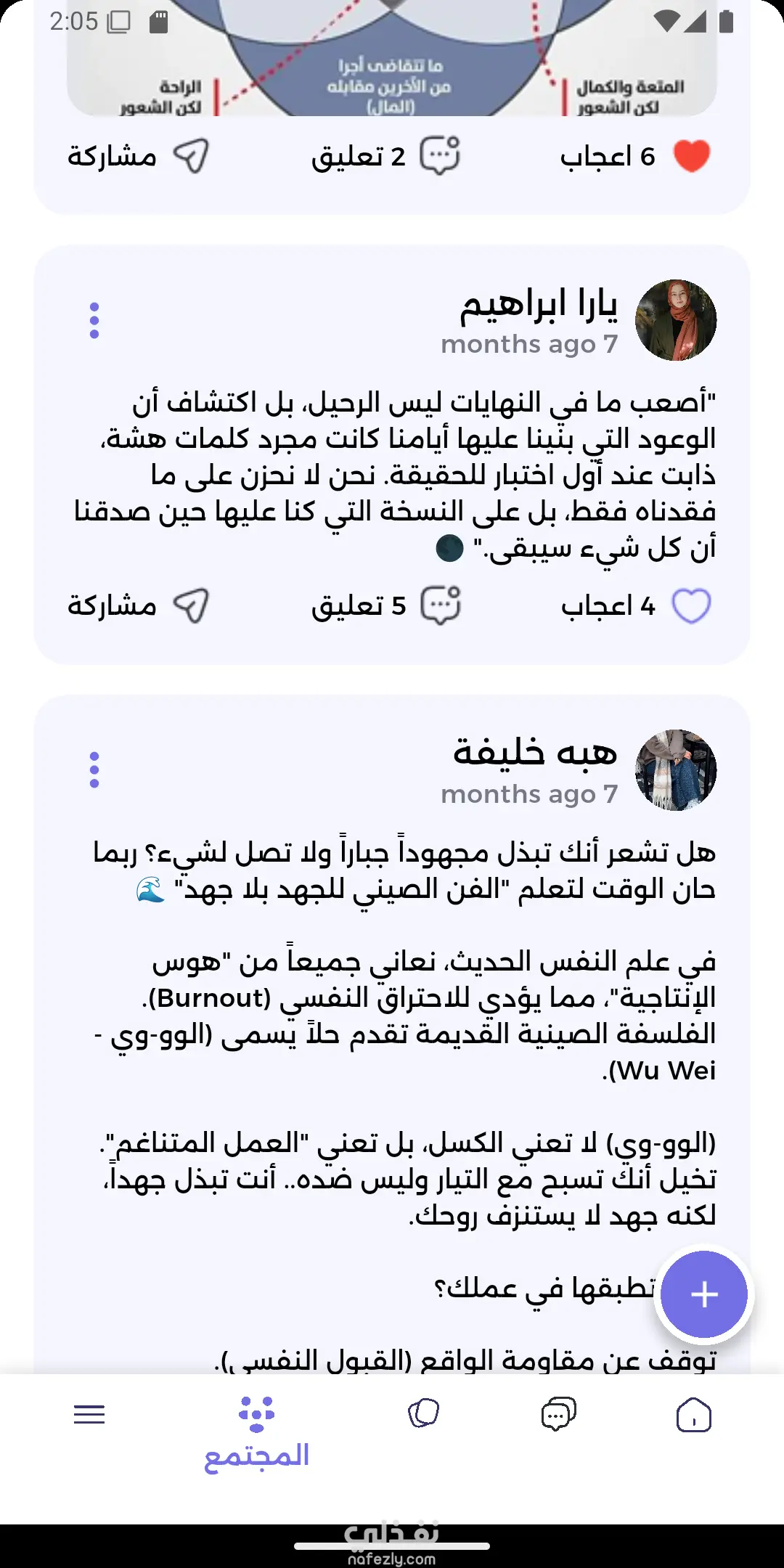784x1568 pixels.
Task: Create a new post with plus button
Action: pyautogui.click(x=703, y=1294)
